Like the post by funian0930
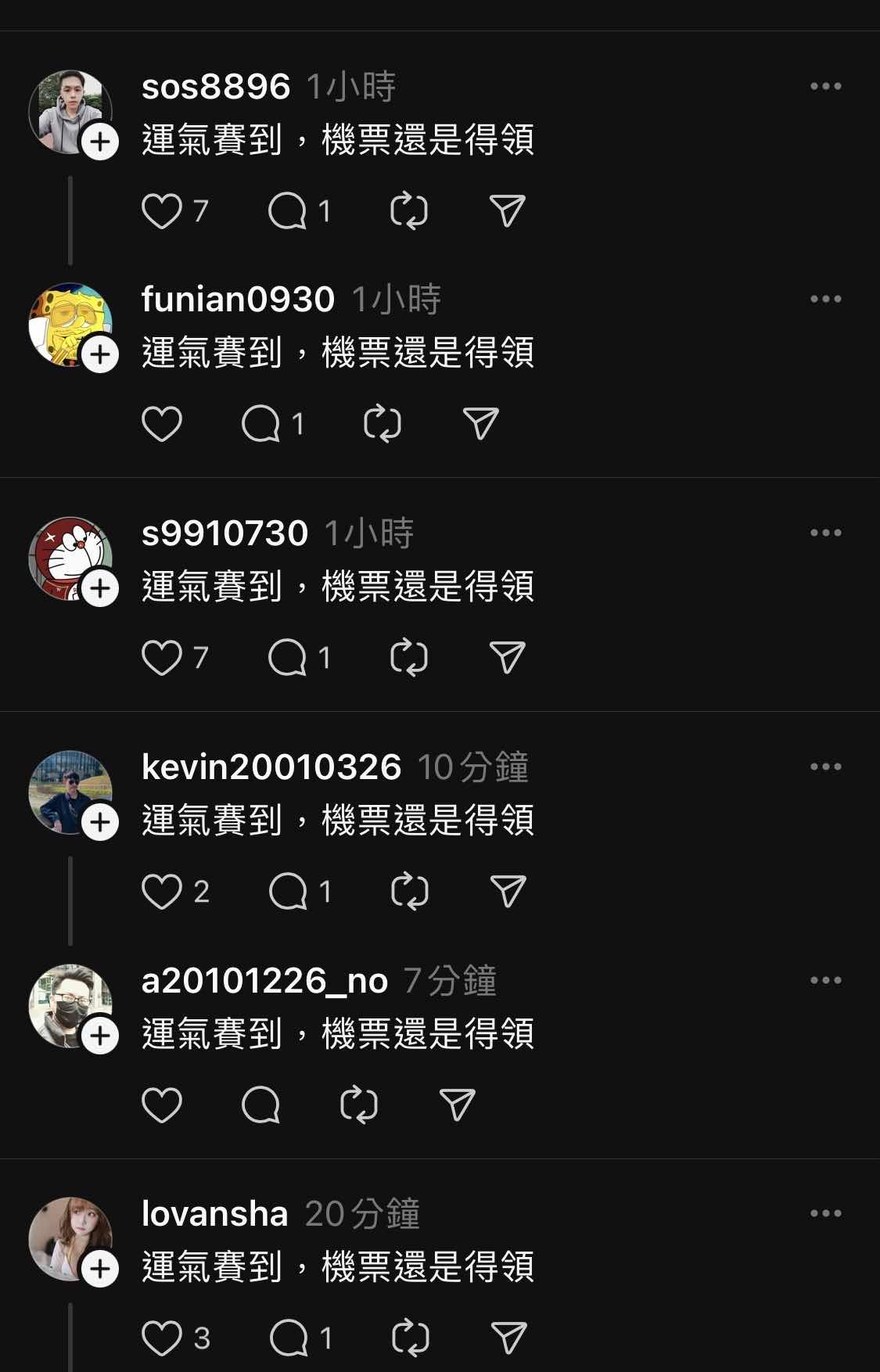 click(161, 424)
